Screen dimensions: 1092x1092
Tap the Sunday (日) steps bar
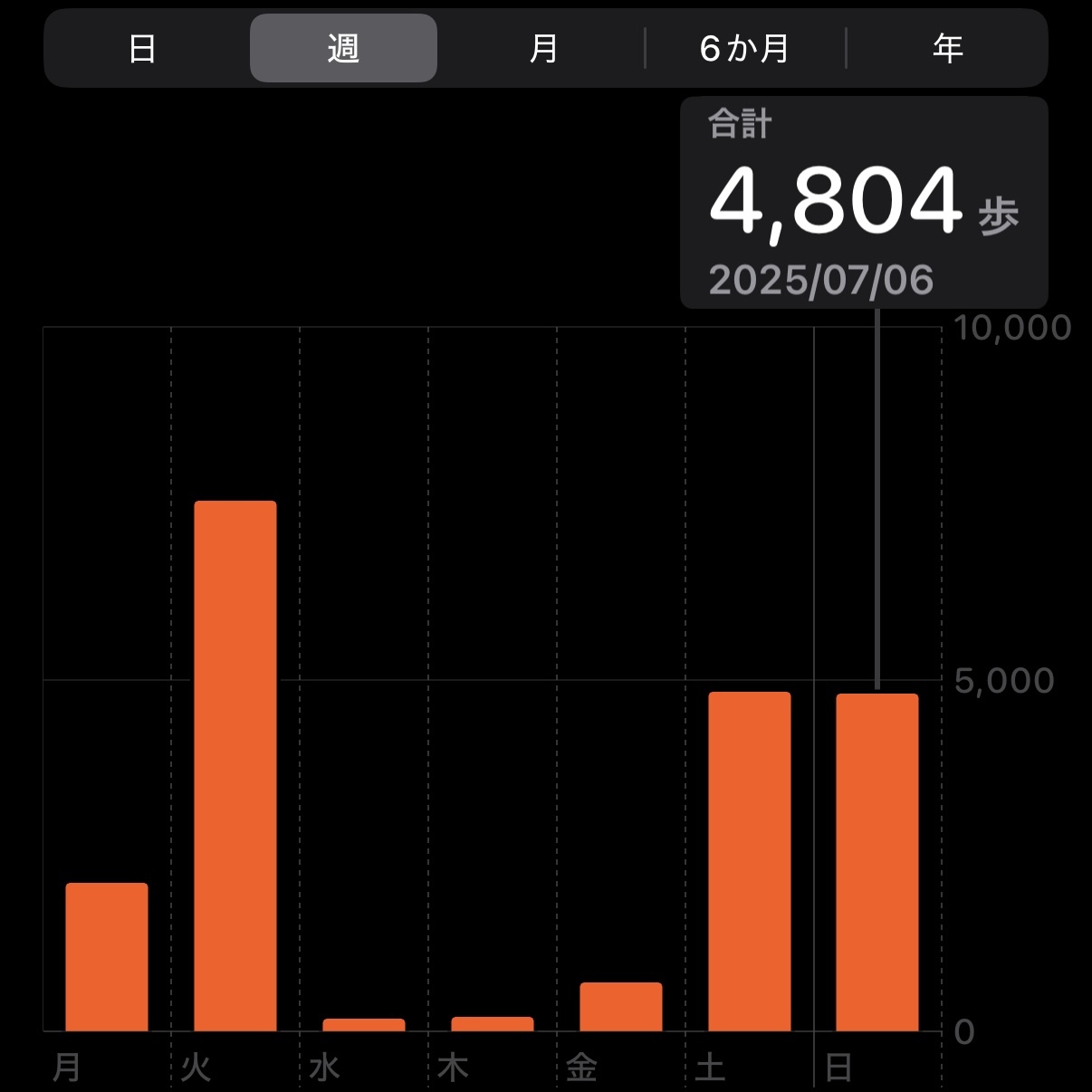point(876,862)
